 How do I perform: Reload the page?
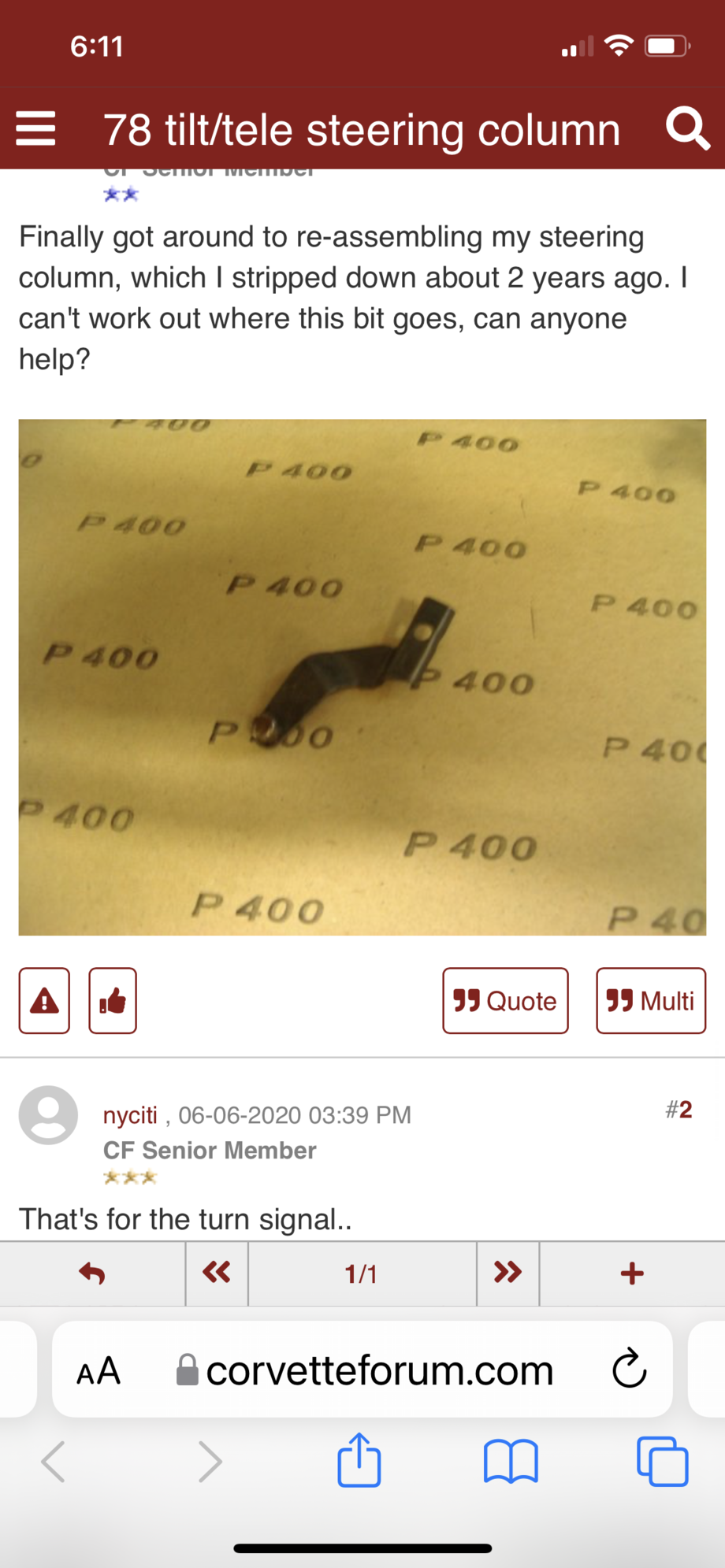coord(629,1370)
